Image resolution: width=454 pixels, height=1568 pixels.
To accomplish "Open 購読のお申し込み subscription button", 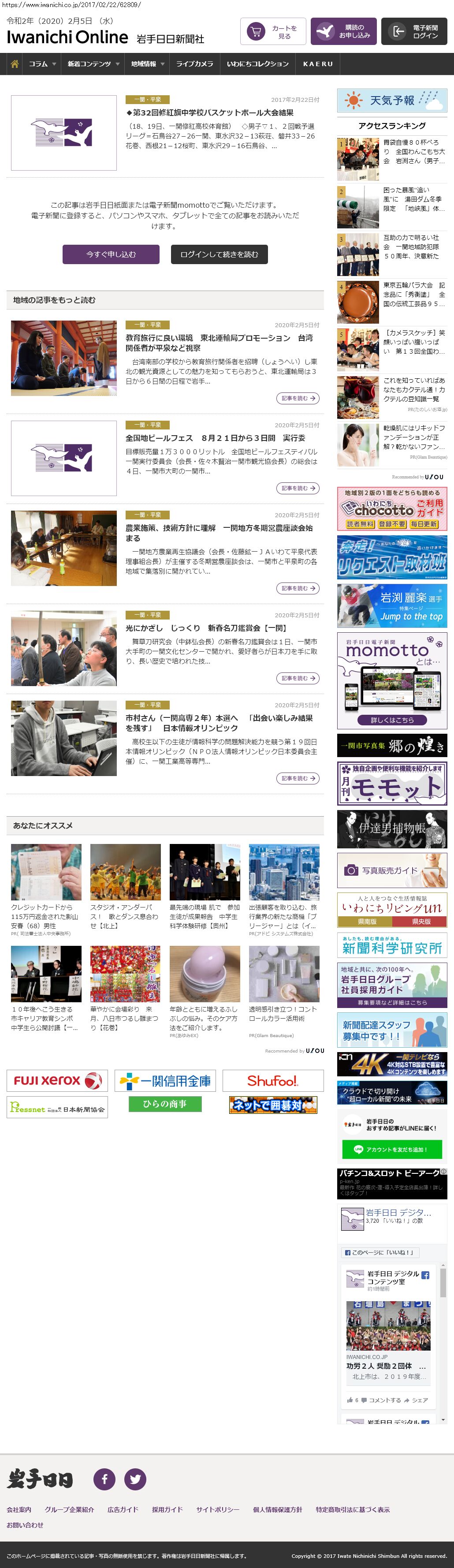I will 343,32.
